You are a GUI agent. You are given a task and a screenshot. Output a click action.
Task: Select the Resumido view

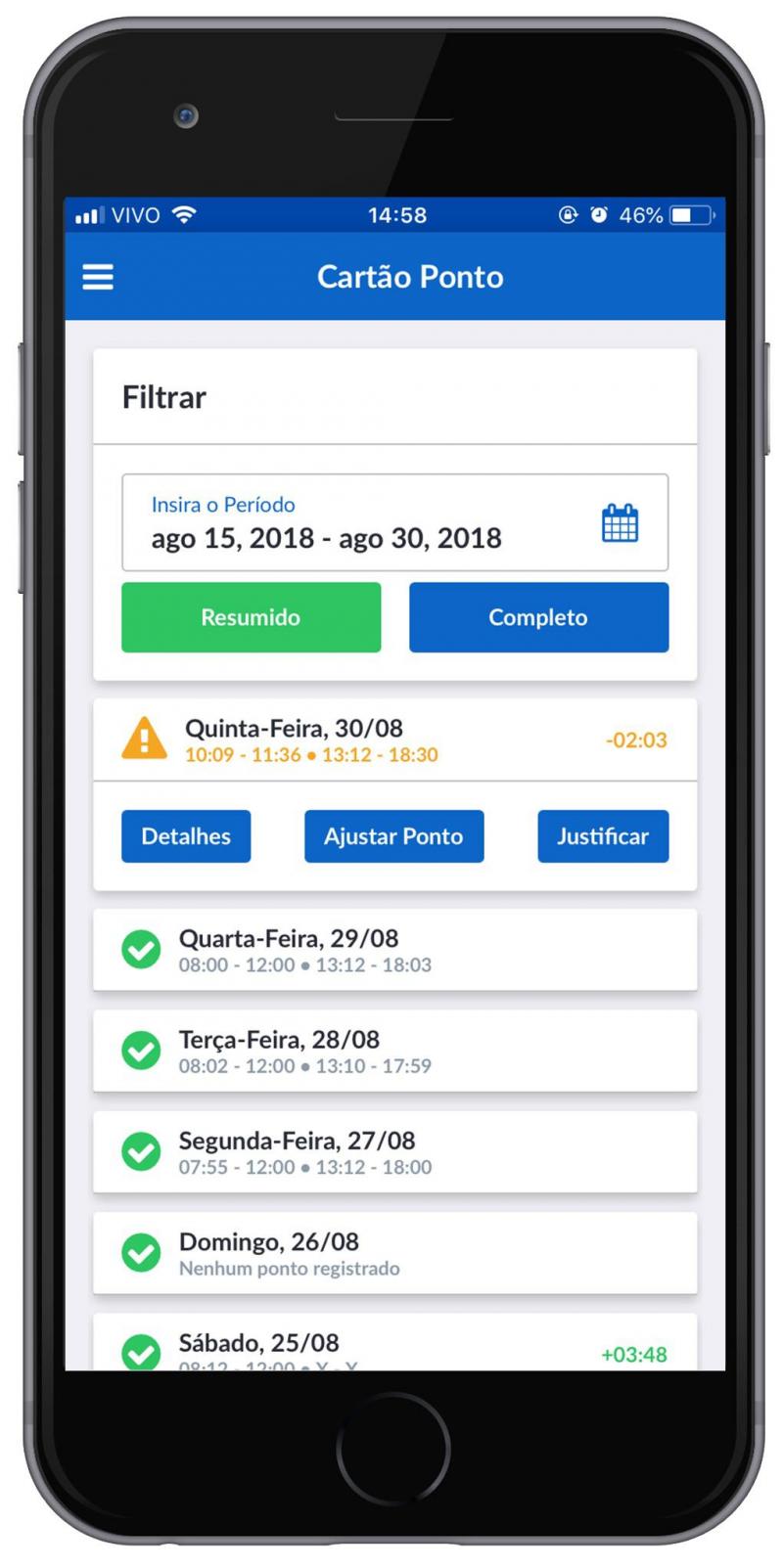251,617
